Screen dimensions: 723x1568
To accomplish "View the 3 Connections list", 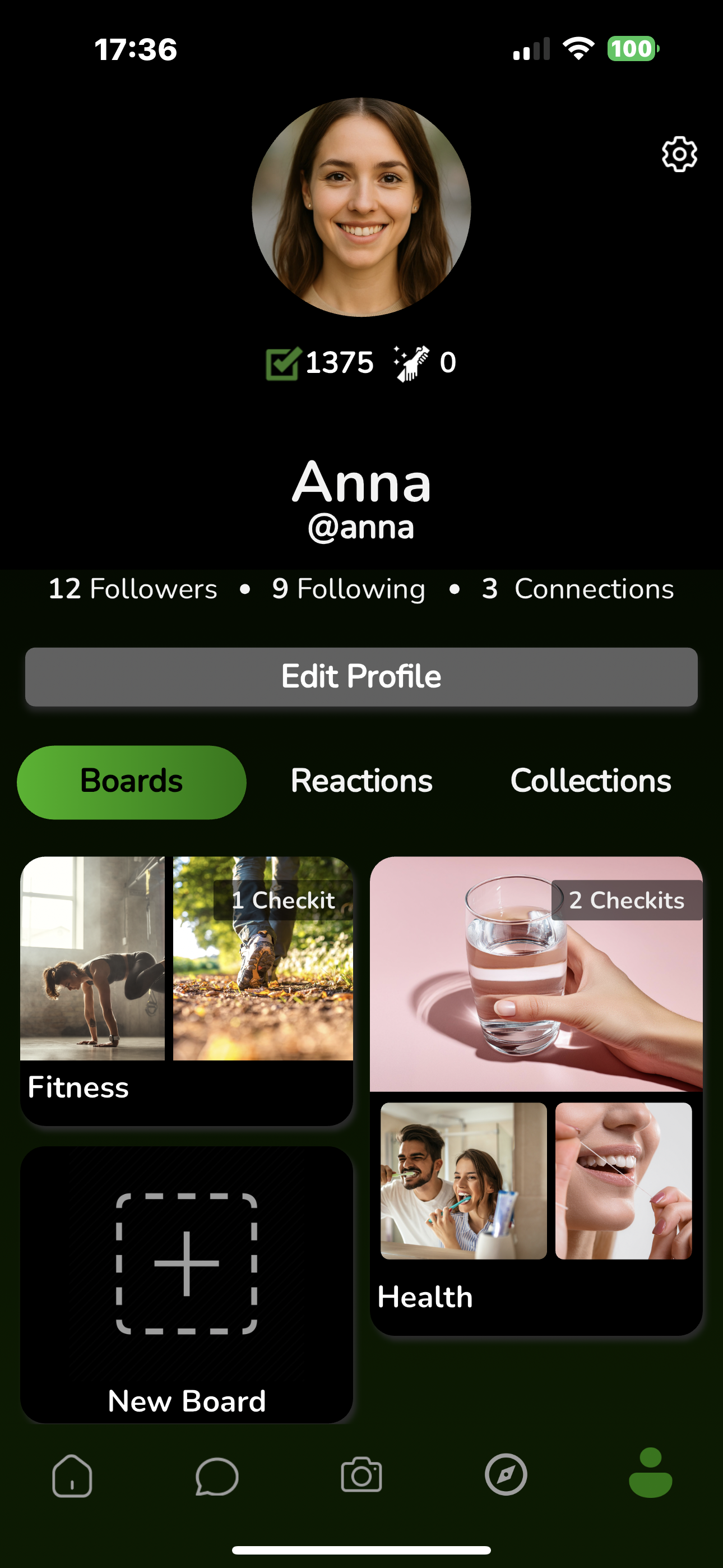I will 577,589.
